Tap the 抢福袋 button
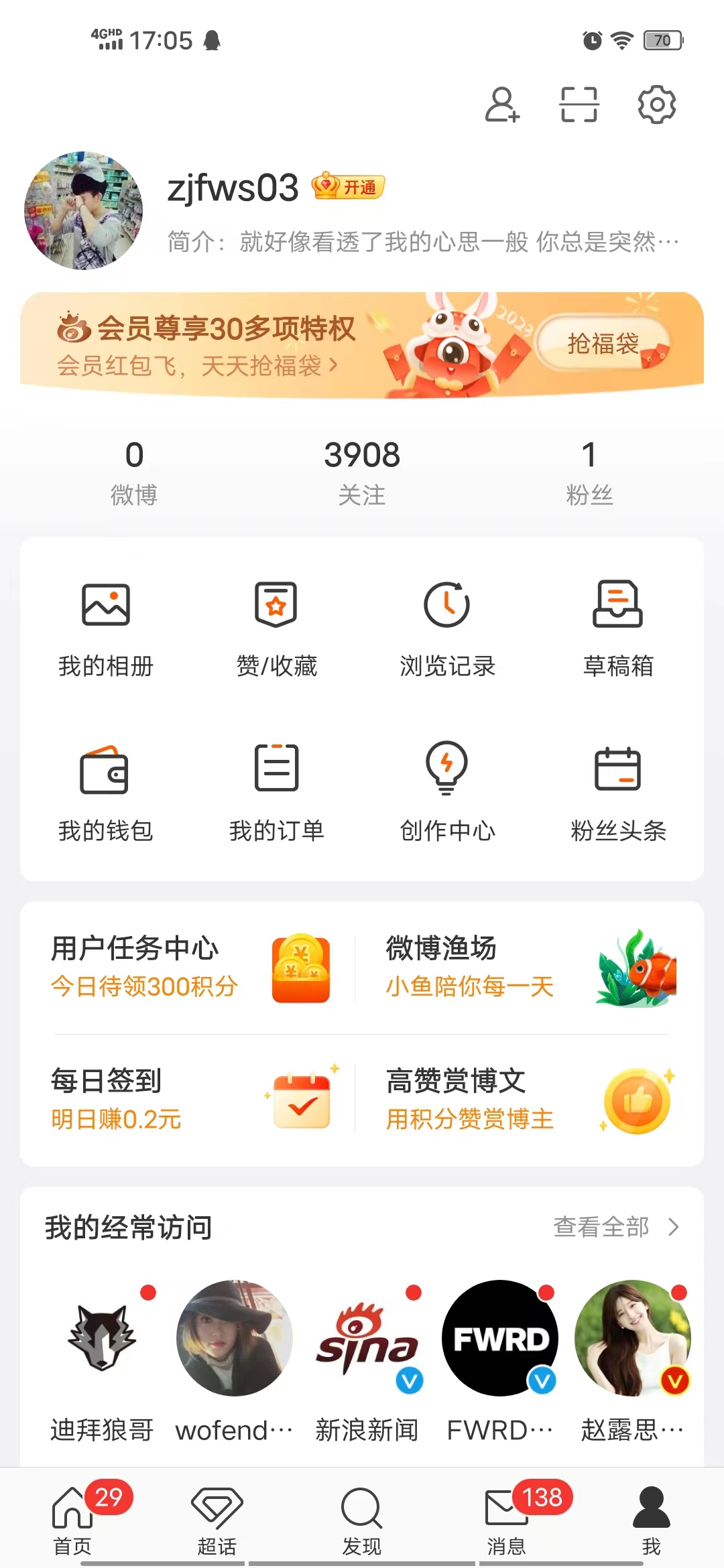724x1568 pixels. point(604,344)
